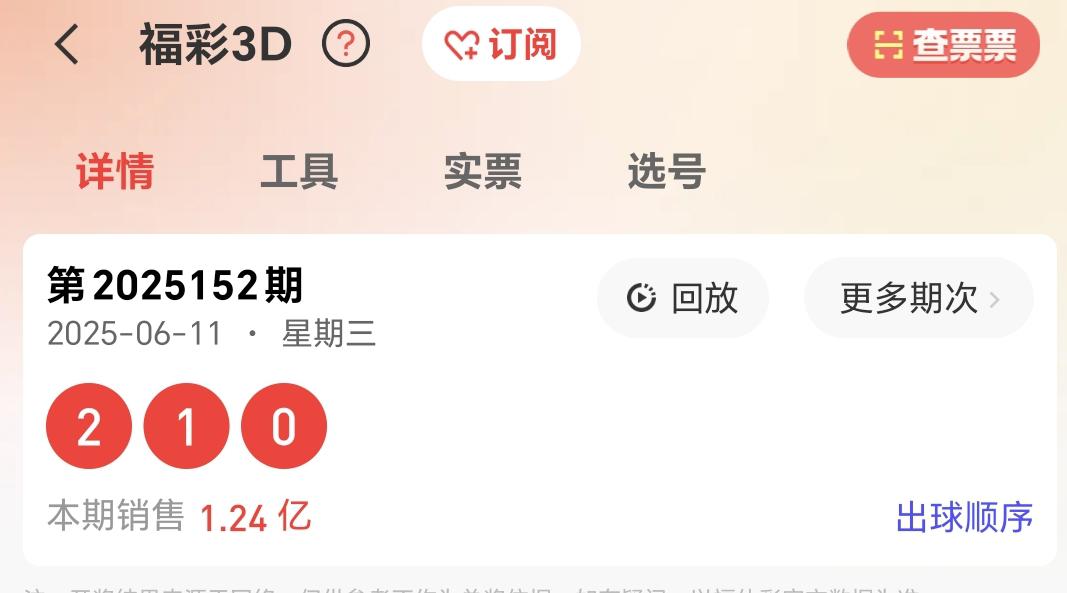Open the 查票票 ticket checker

(x=943, y=45)
